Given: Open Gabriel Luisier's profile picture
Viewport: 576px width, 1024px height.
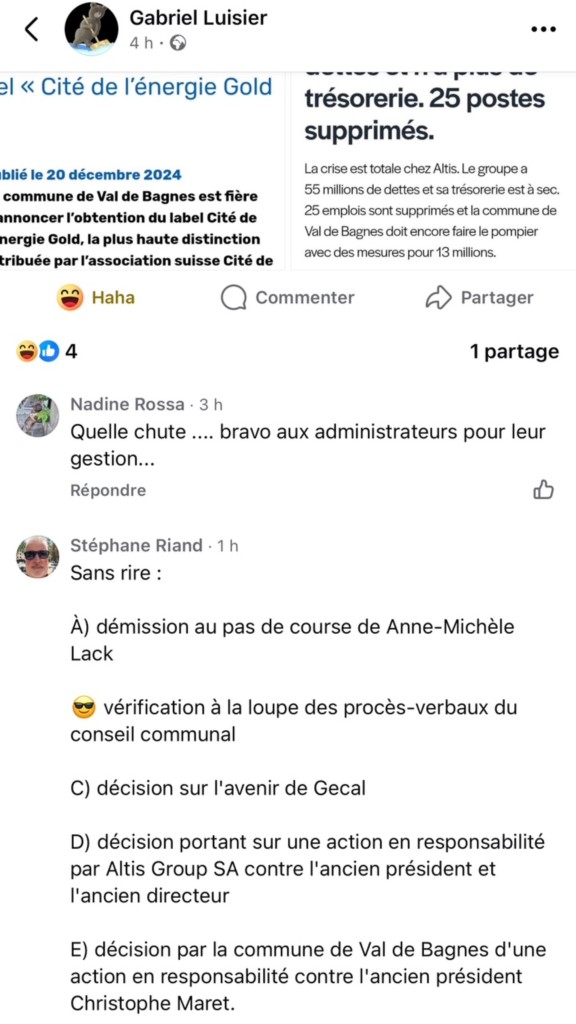Looking at the screenshot, I should point(91,29).
